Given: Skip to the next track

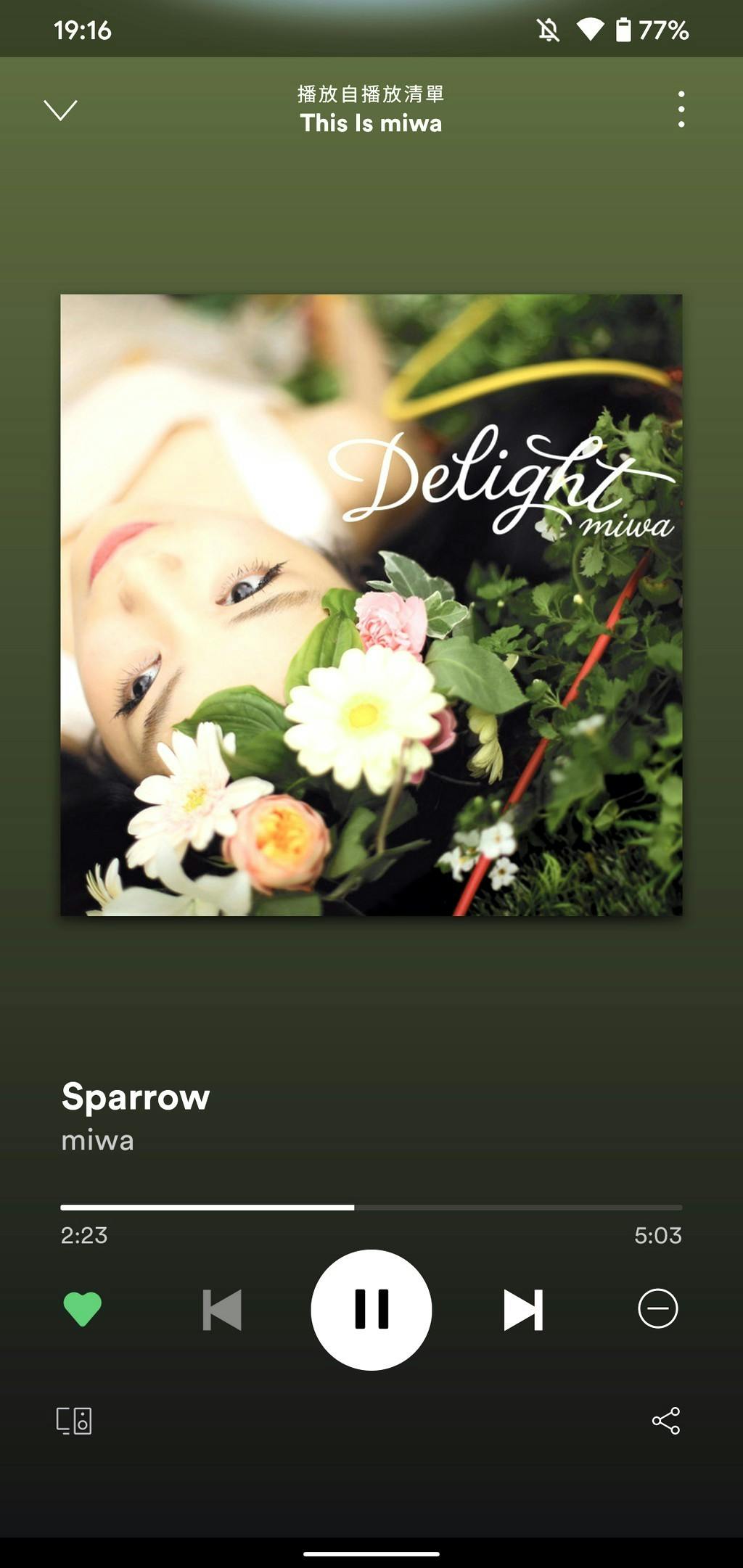Looking at the screenshot, I should [523, 1310].
